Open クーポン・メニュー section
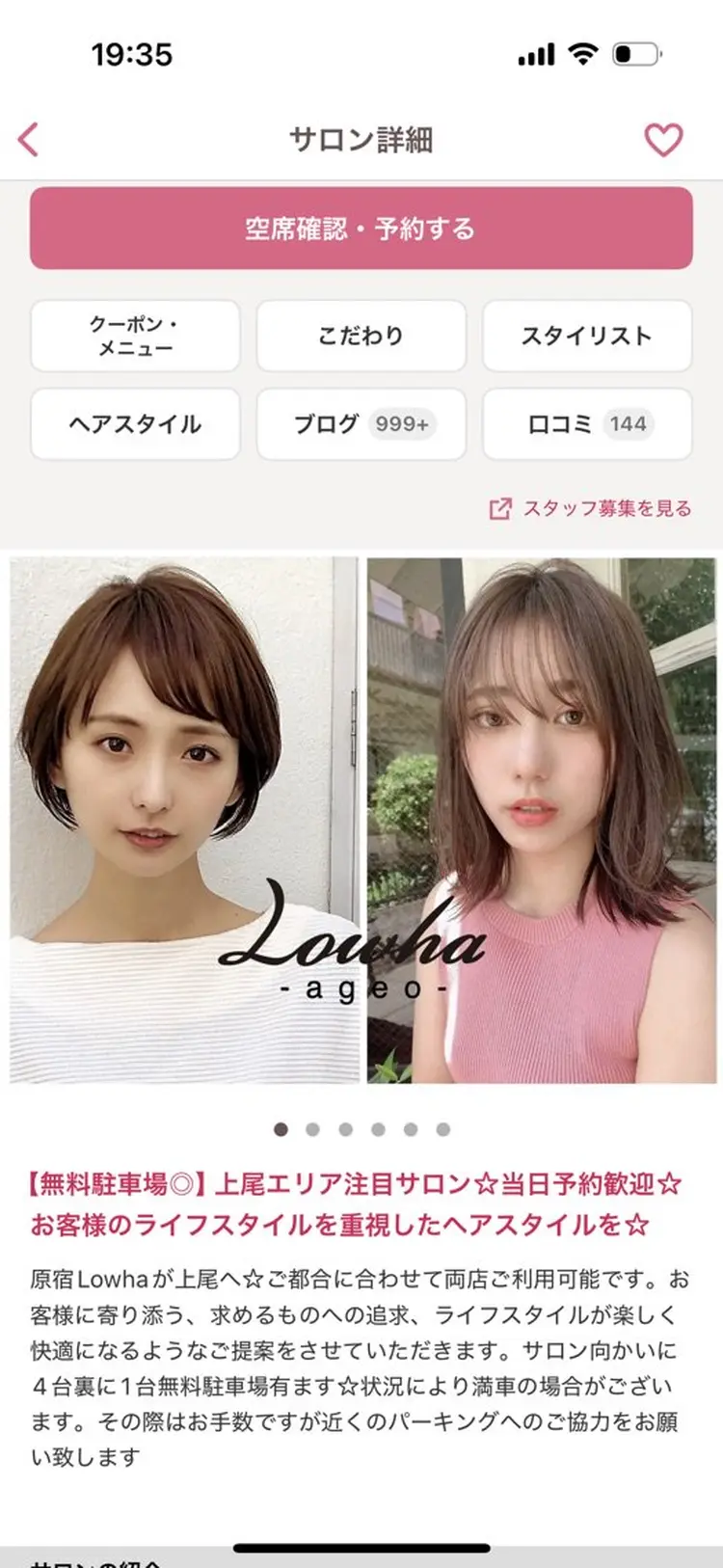Viewport: 723px width, 1568px height. [x=135, y=336]
